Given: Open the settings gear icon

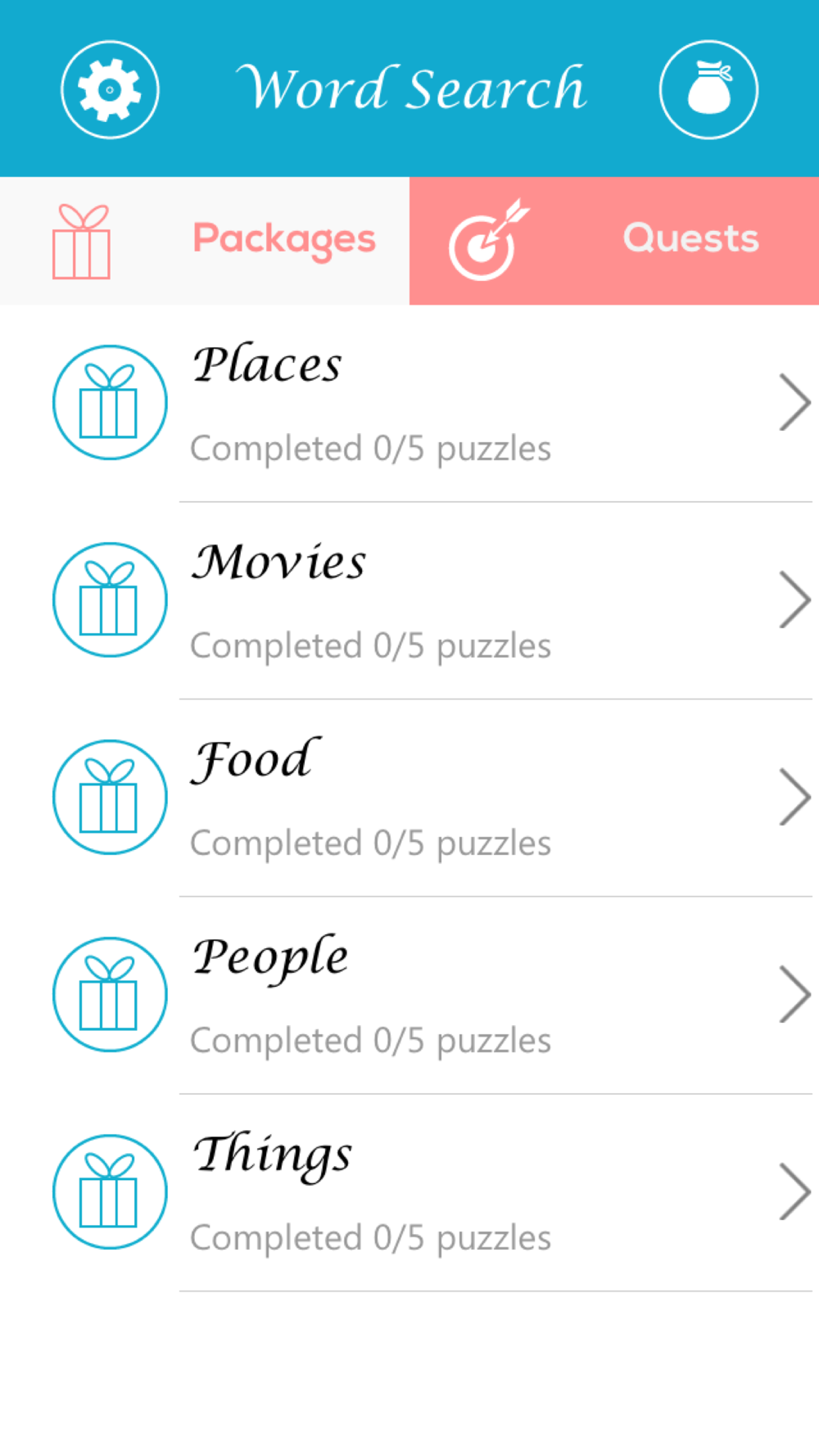Looking at the screenshot, I should 110,89.
